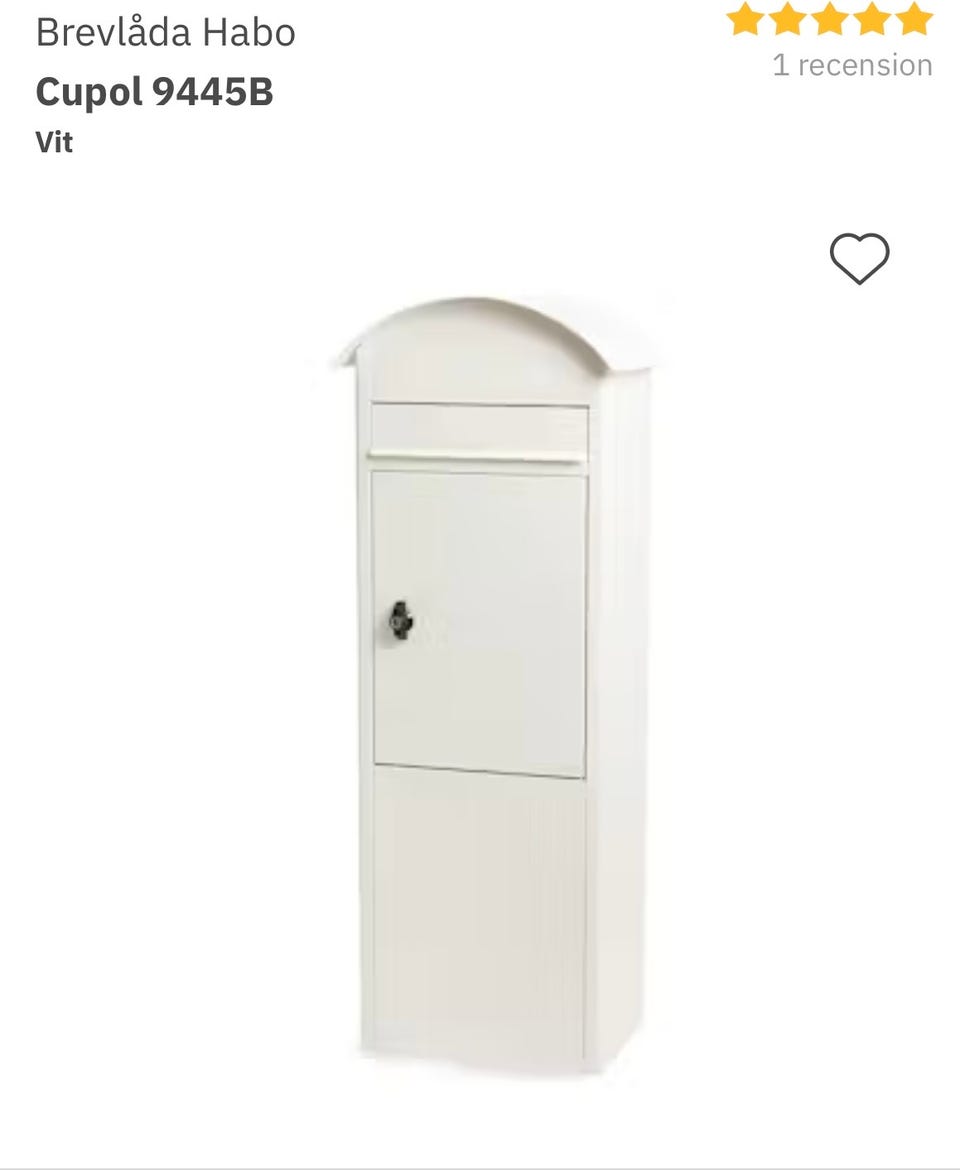The height and width of the screenshot is (1170, 960).
Task: Add Cupol 9445B to favorites with heart
Action: click(859, 258)
